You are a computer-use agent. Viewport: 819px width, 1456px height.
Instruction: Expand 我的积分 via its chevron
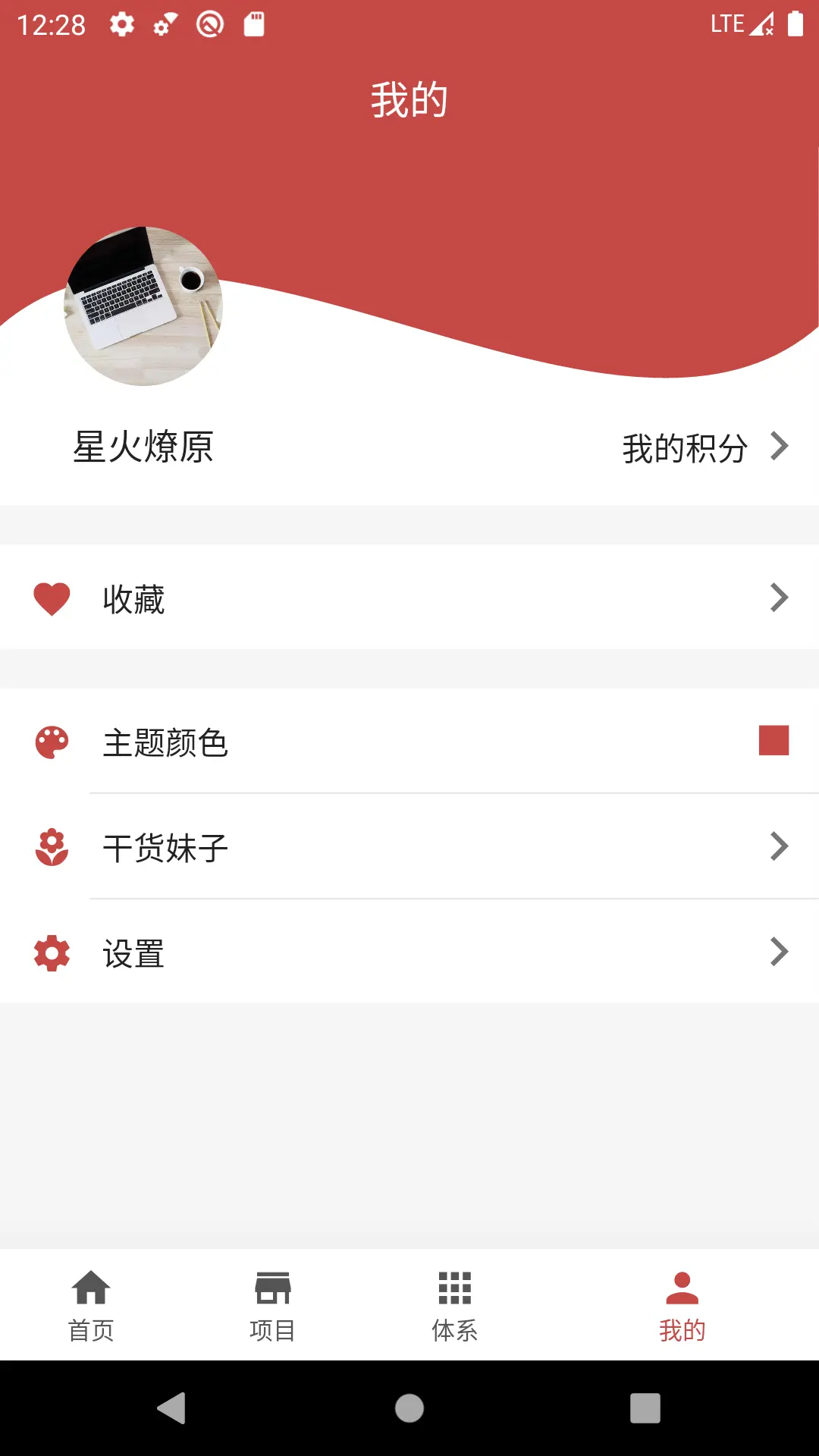[x=780, y=448]
